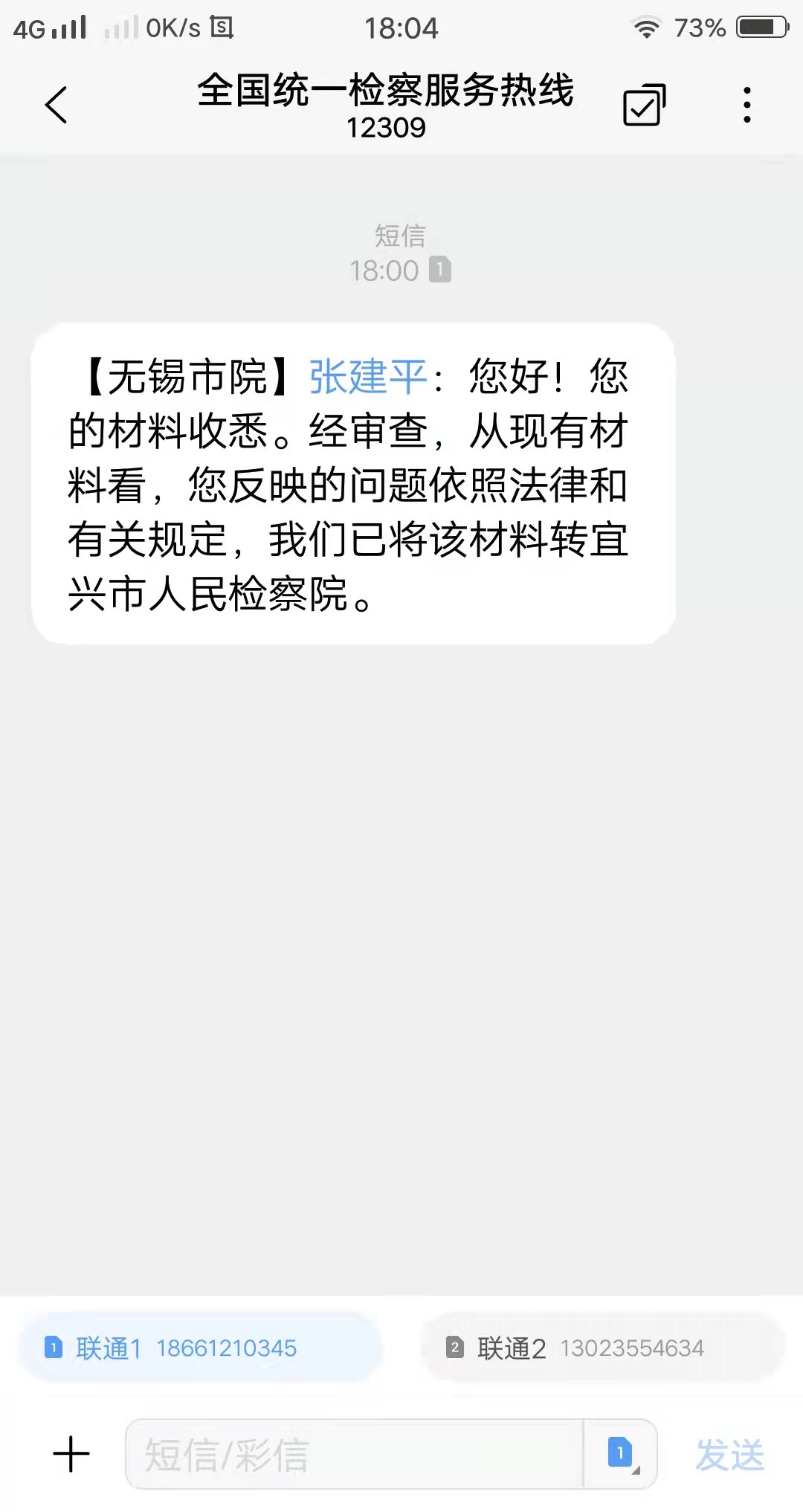Switch SIM using the card icon in input box

(621, 1453)
